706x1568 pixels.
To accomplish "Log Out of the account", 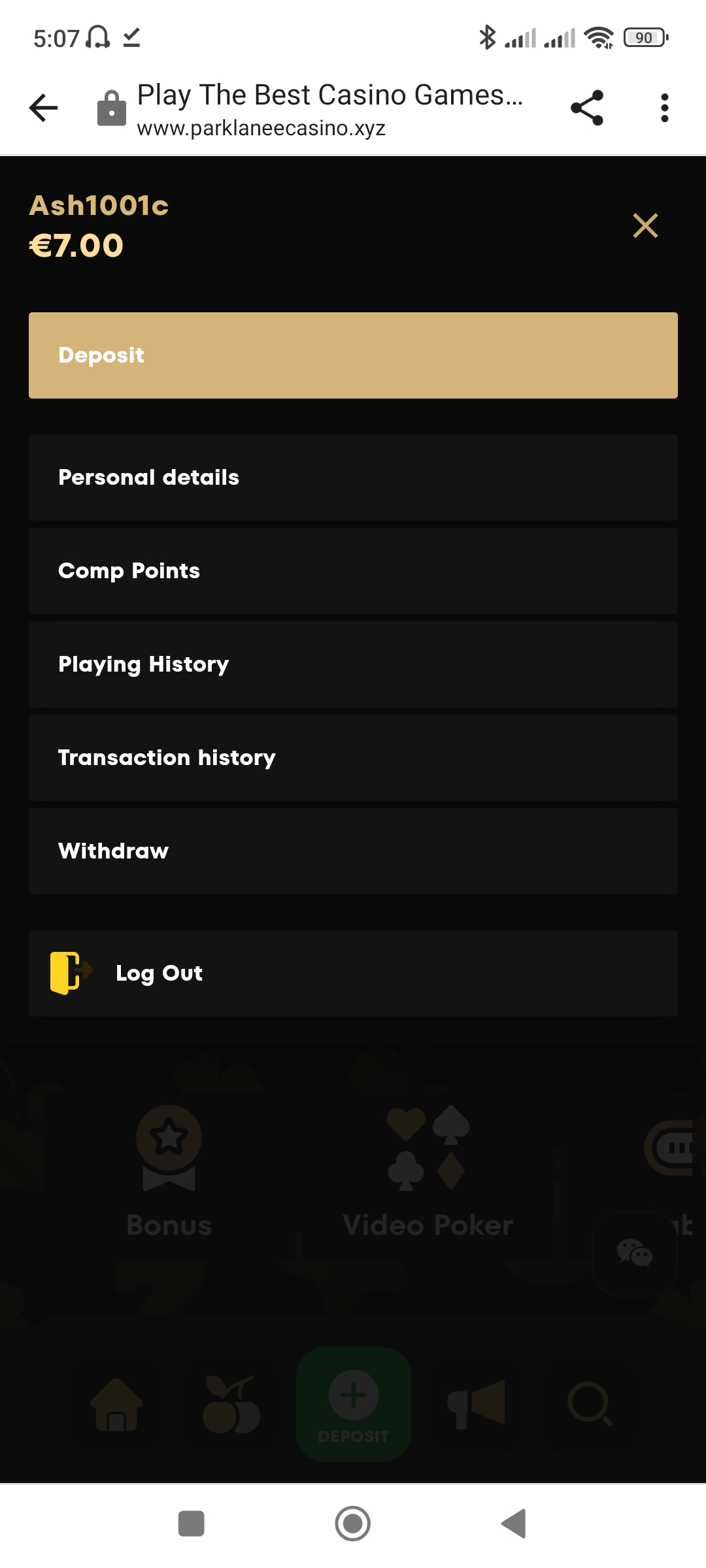I will click(353, 973).
